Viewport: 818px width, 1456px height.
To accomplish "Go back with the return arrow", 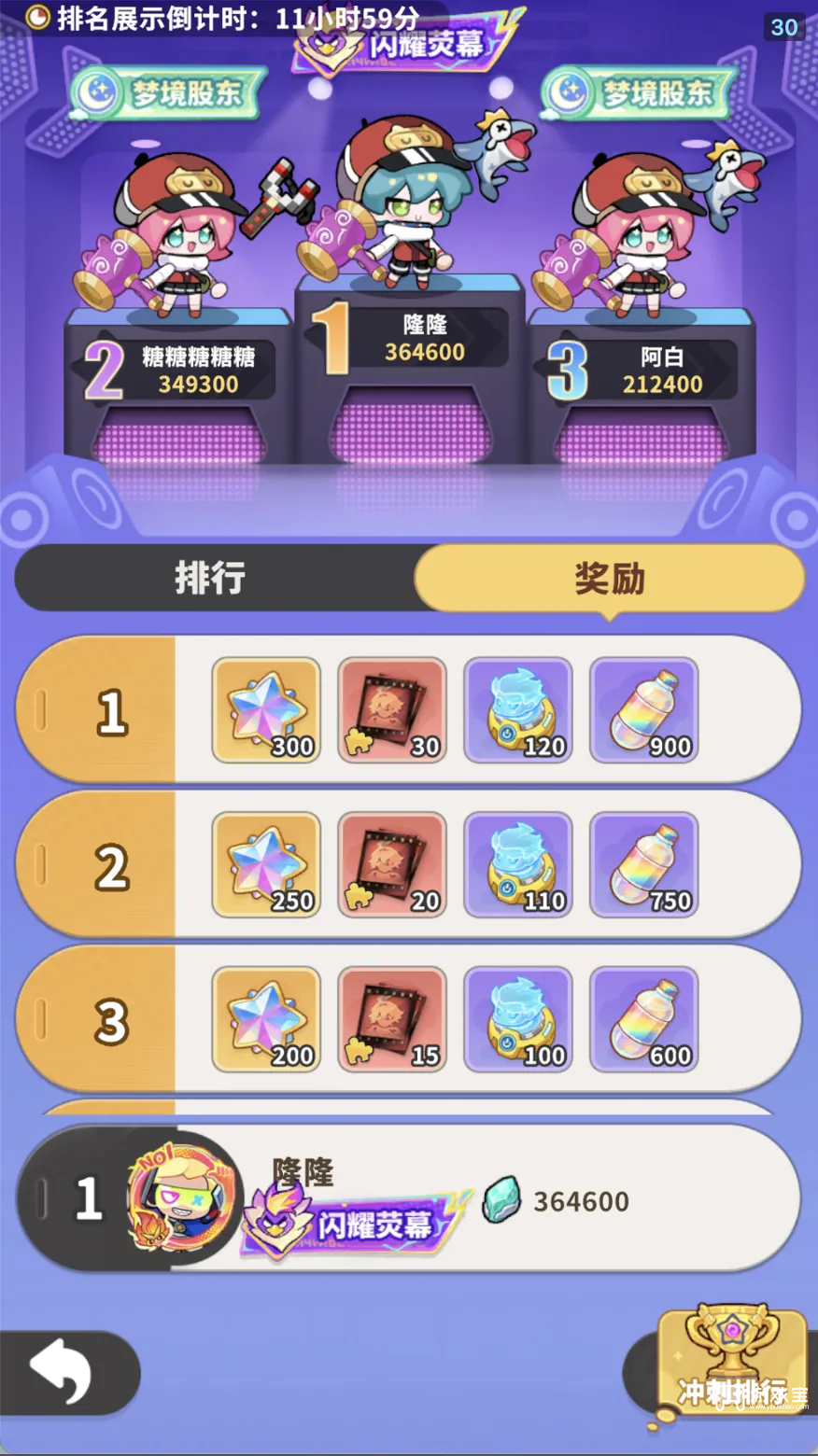I will click(62, 1372).
